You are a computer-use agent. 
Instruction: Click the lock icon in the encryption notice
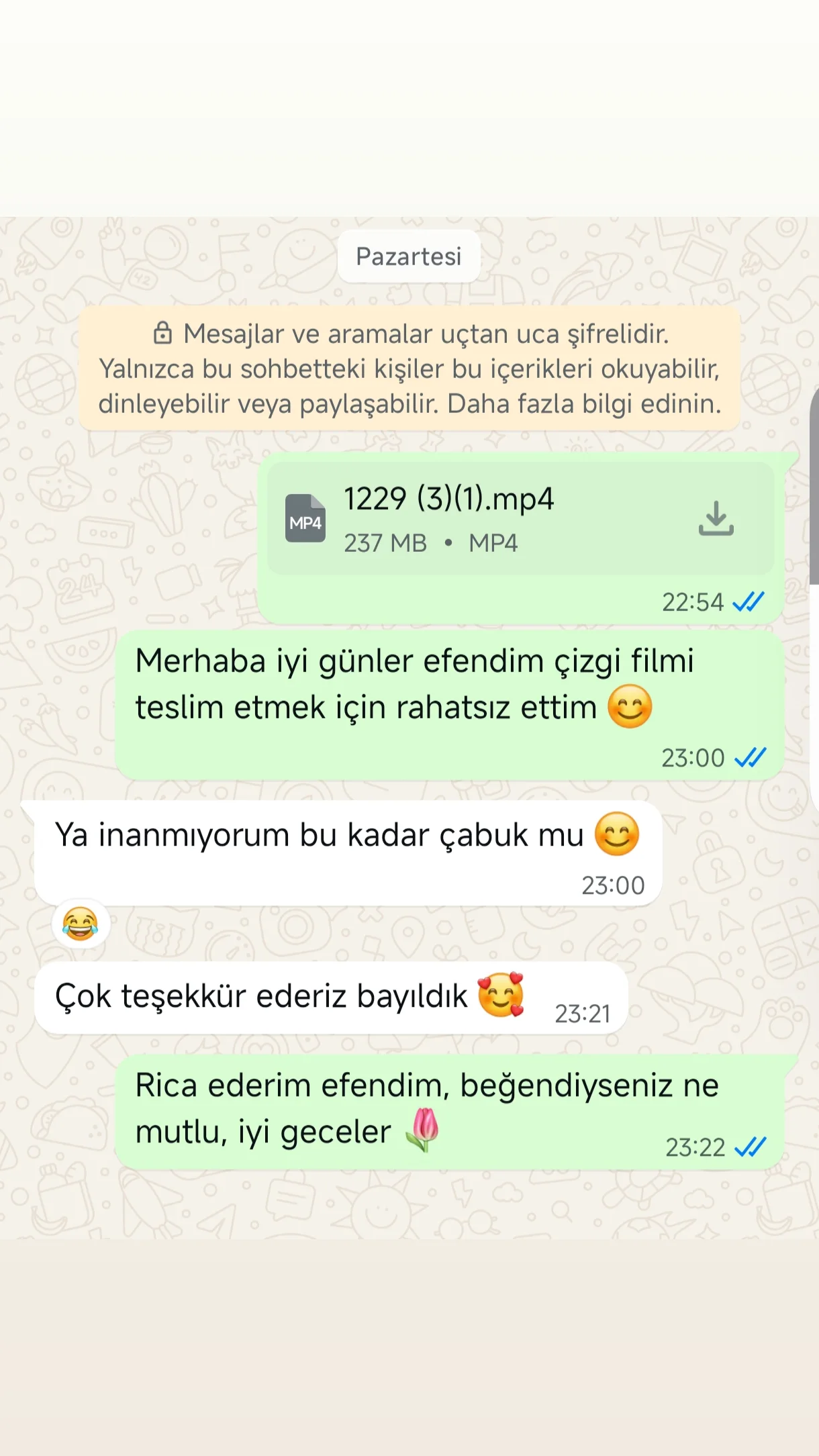tap(162, 332)
